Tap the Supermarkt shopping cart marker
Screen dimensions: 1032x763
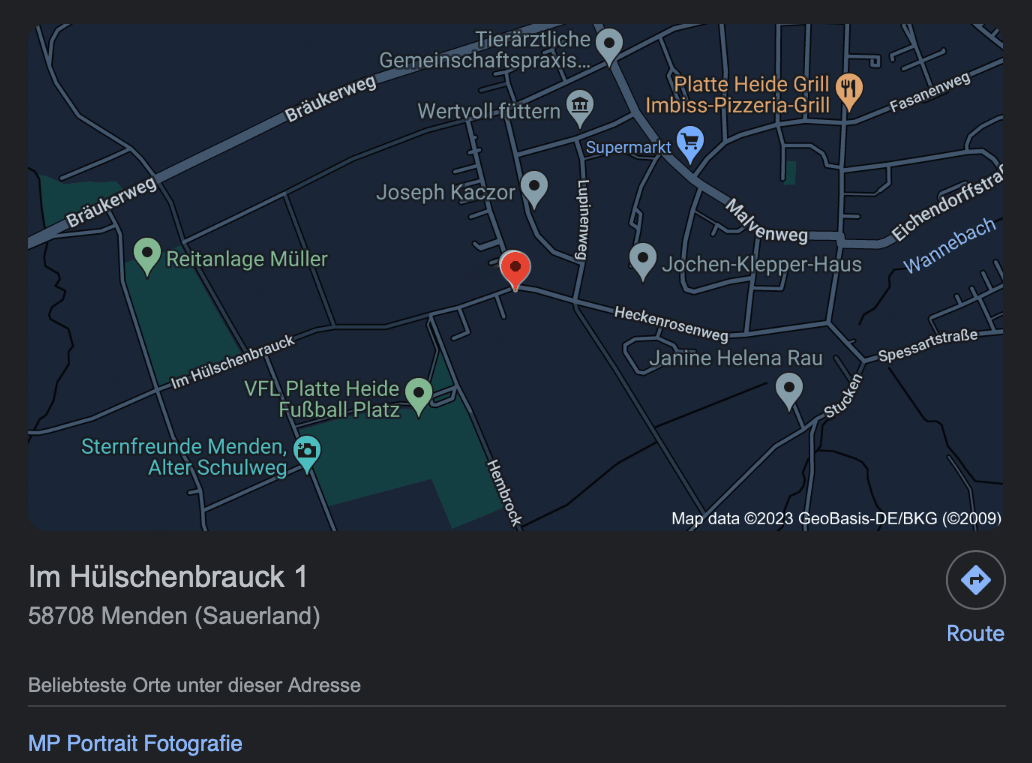click(x=690, y=142)
